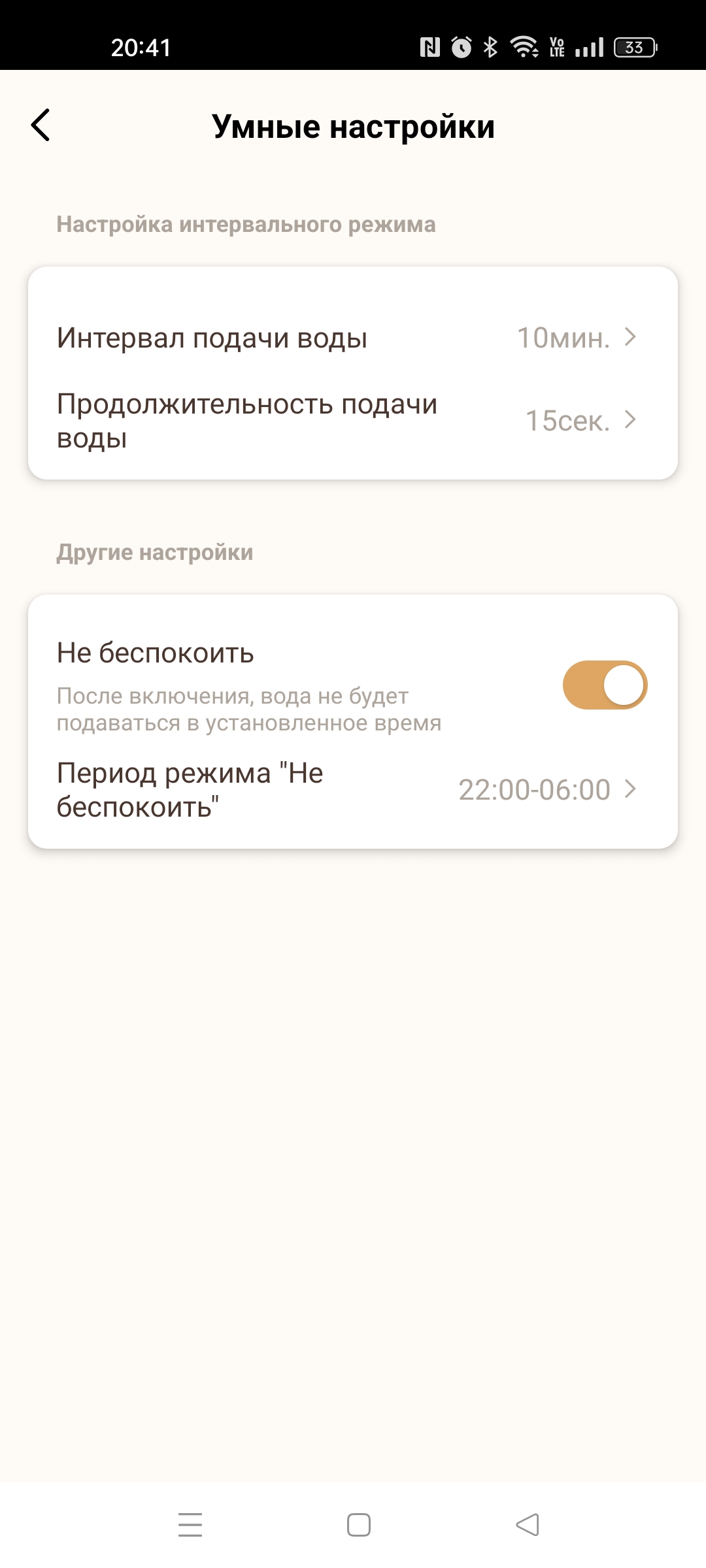This screenshot has height=1568, width=706.
Task: Open Продолжительность подачи воды setting
Action: coord(352,421)
